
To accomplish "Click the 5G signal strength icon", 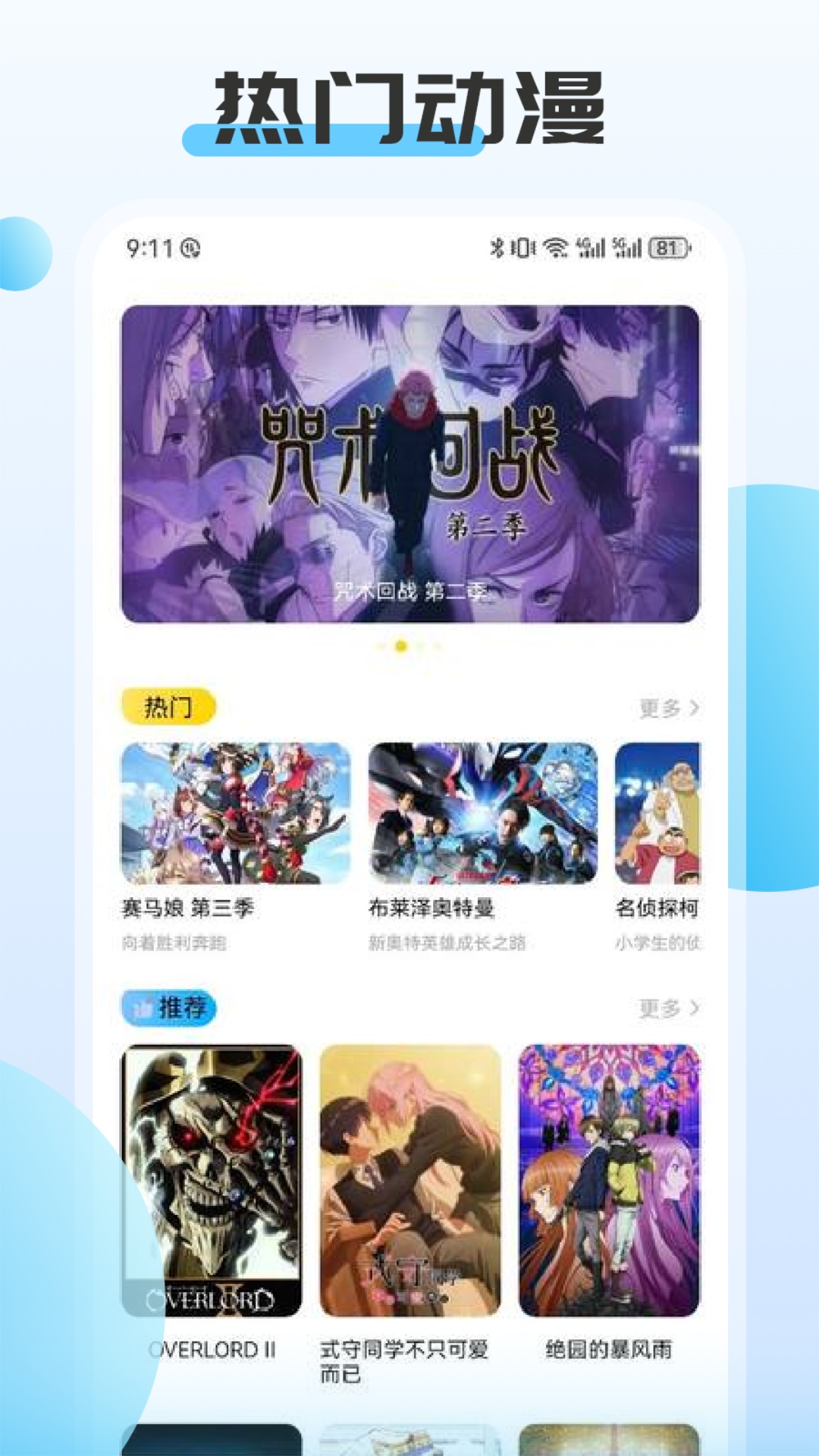I will tap(626, 246).
